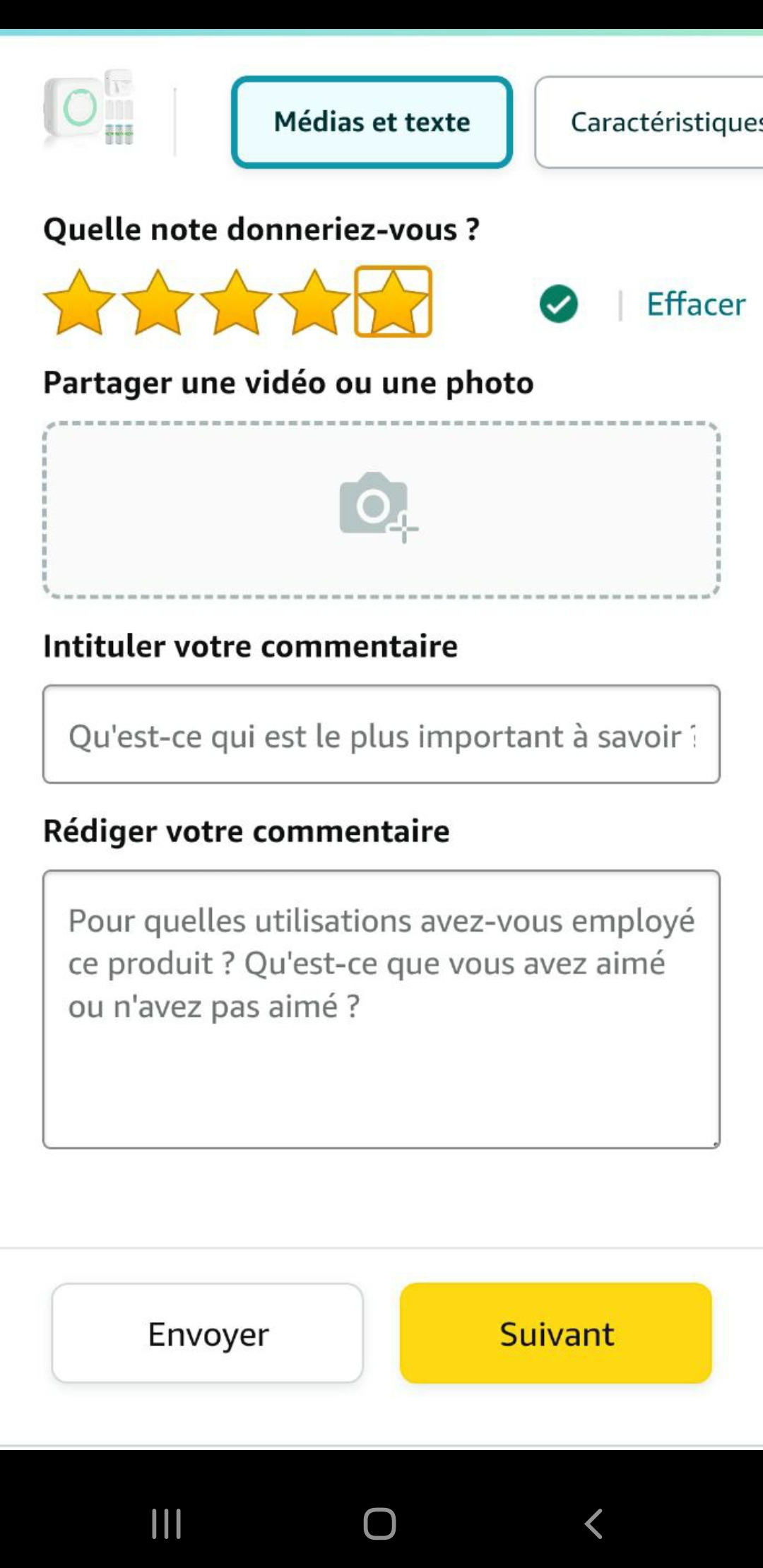The height and width of the screenshot is (1568, 763).
Task: Tap the Rédiger votre commentaire text area
Action: tap(381, 1009)
